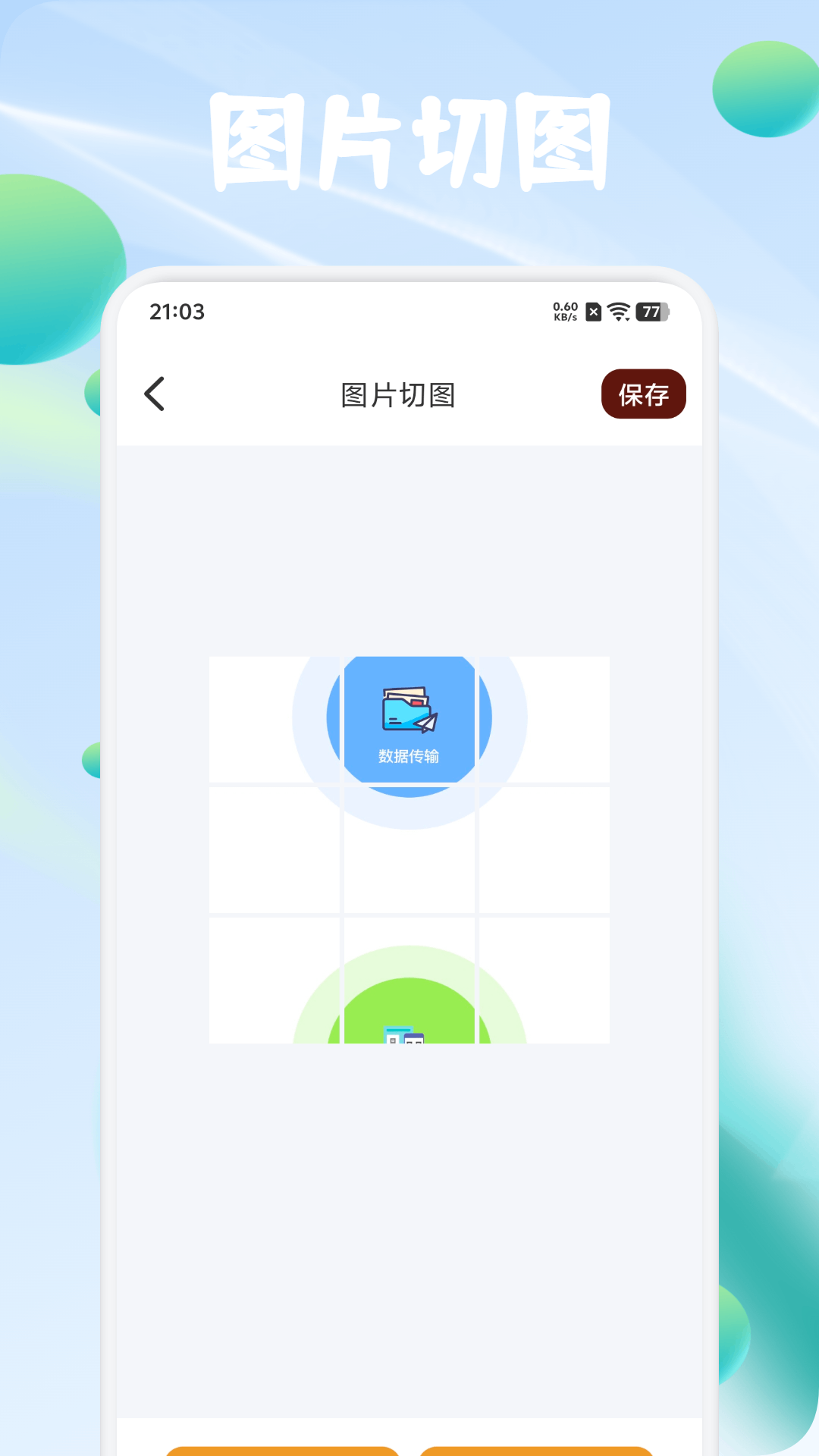Tap the 图片切图 title text
The image size is (819, 1456).
(400, 394)
